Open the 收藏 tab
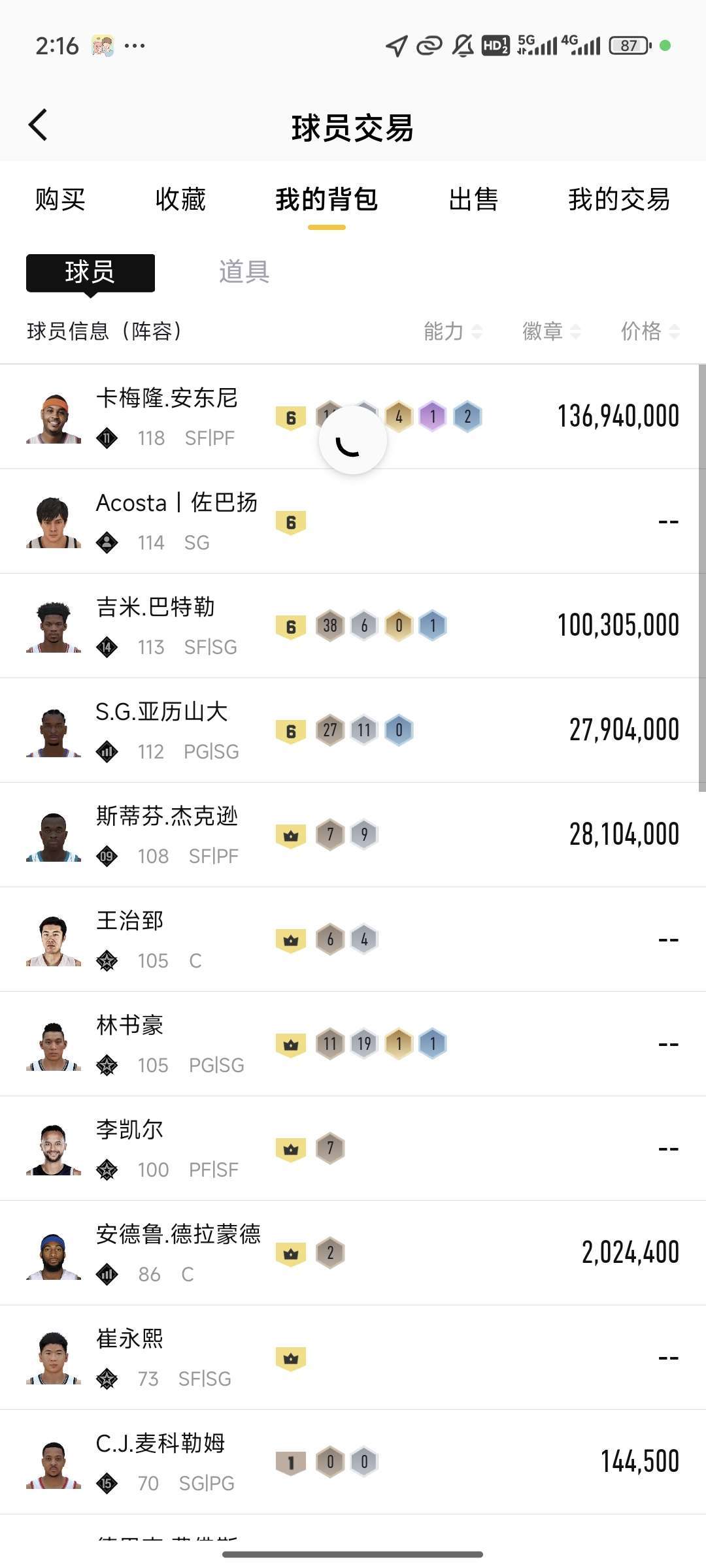 coord(180,199)
